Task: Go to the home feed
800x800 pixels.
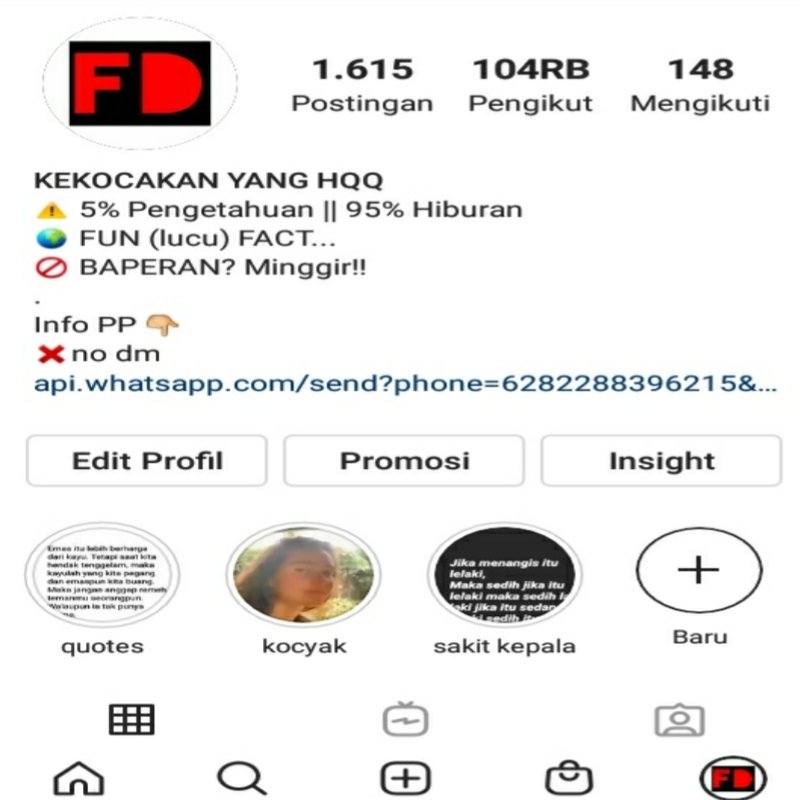Action: click(x=78, y=777)
